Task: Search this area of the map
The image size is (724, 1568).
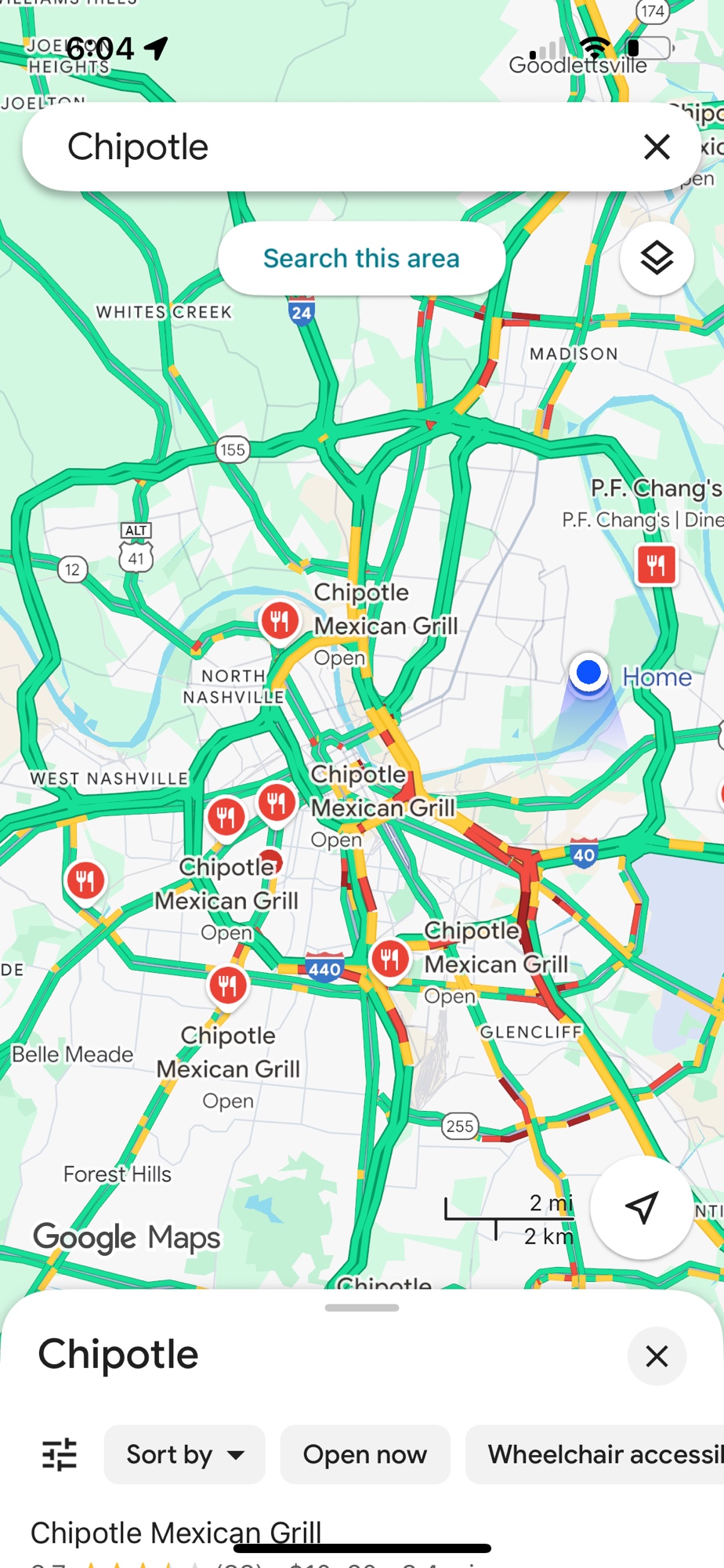Action: pyautogui.click(x=361, y=259)
